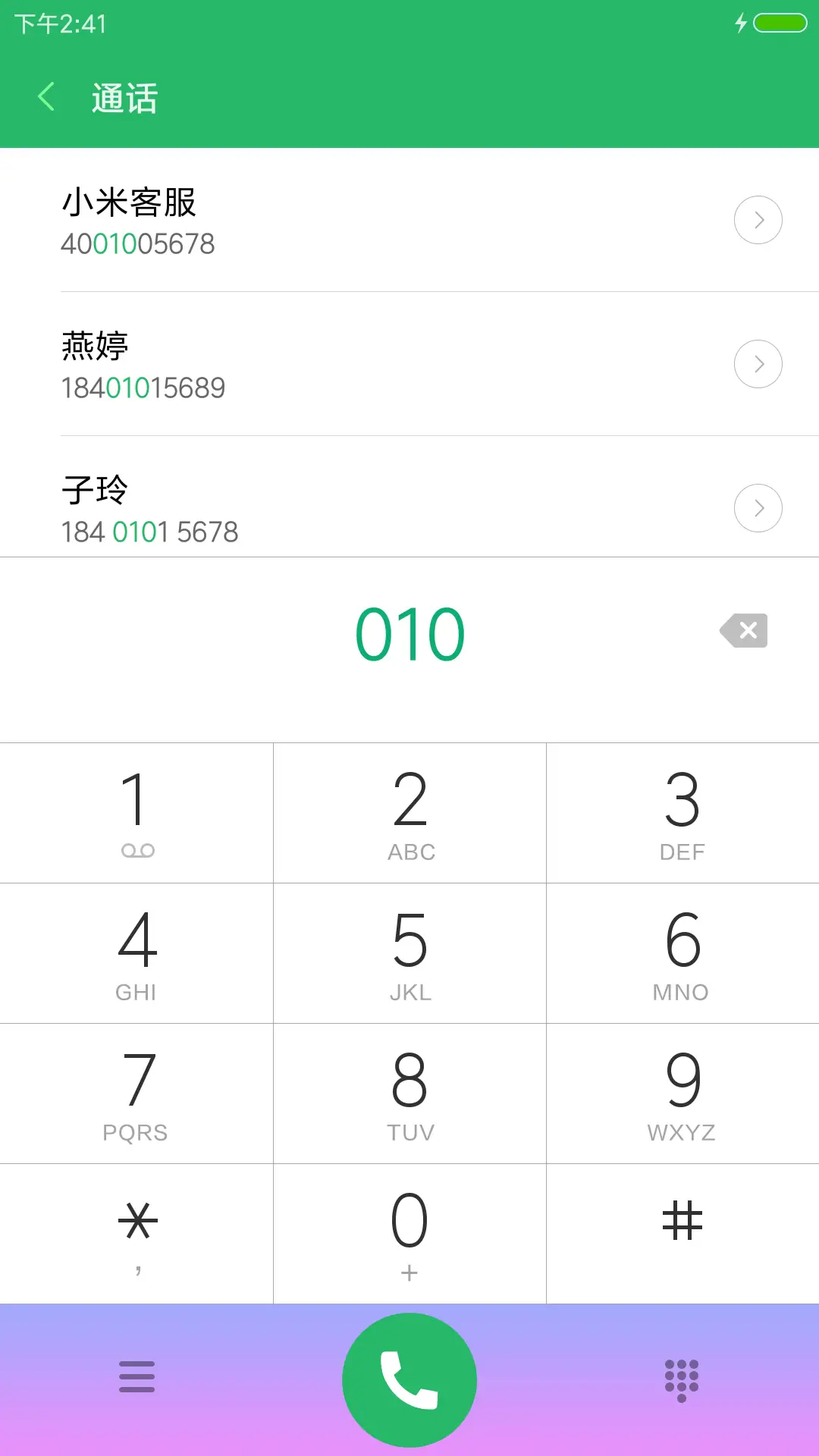Tap digit 5 on the dial pad
Image resolution: width=819 pixels, height=1456 pixels.
click(x=409, y=953)
